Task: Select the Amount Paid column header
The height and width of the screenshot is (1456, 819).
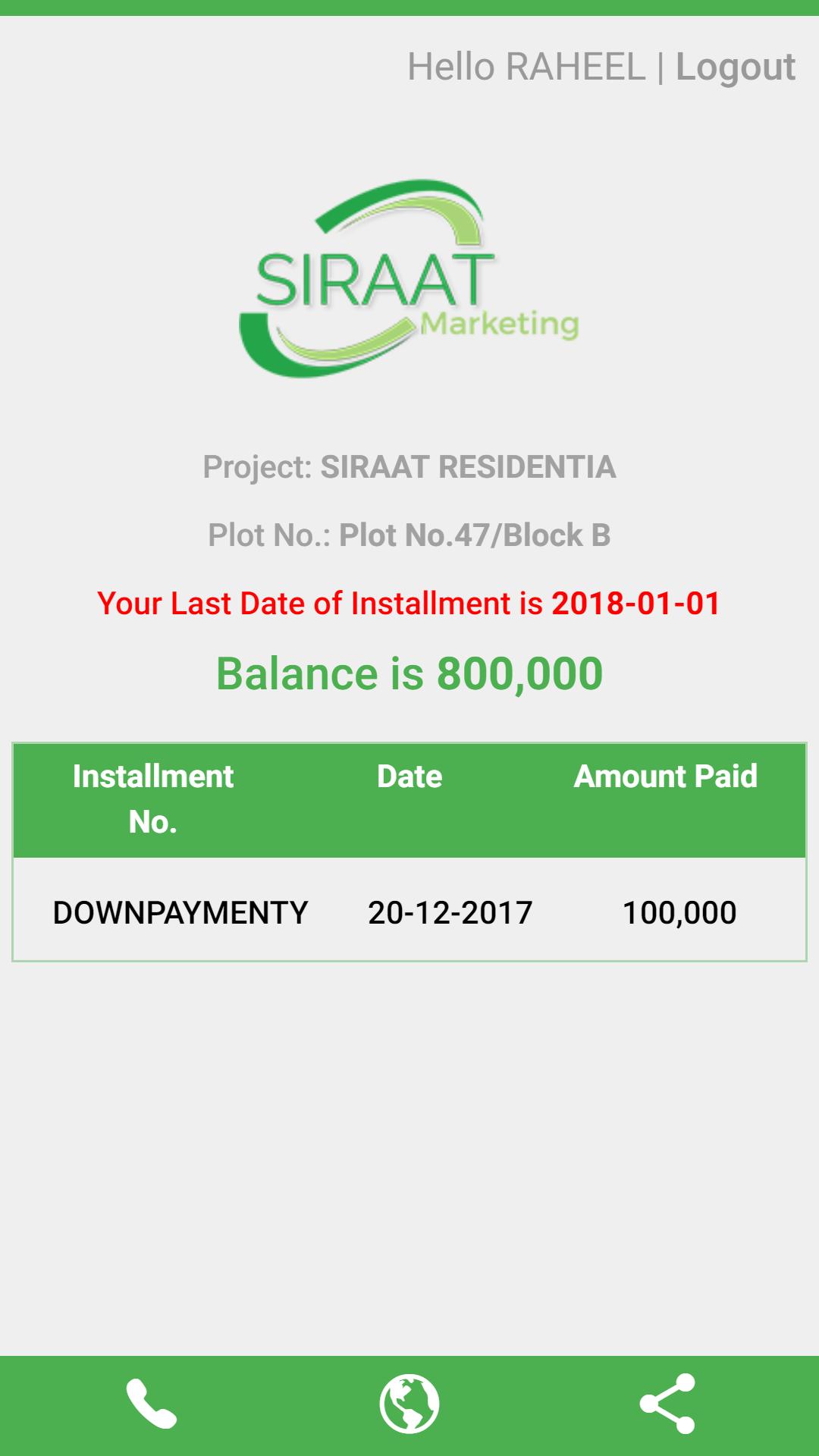Action: [x=667, y=777]
